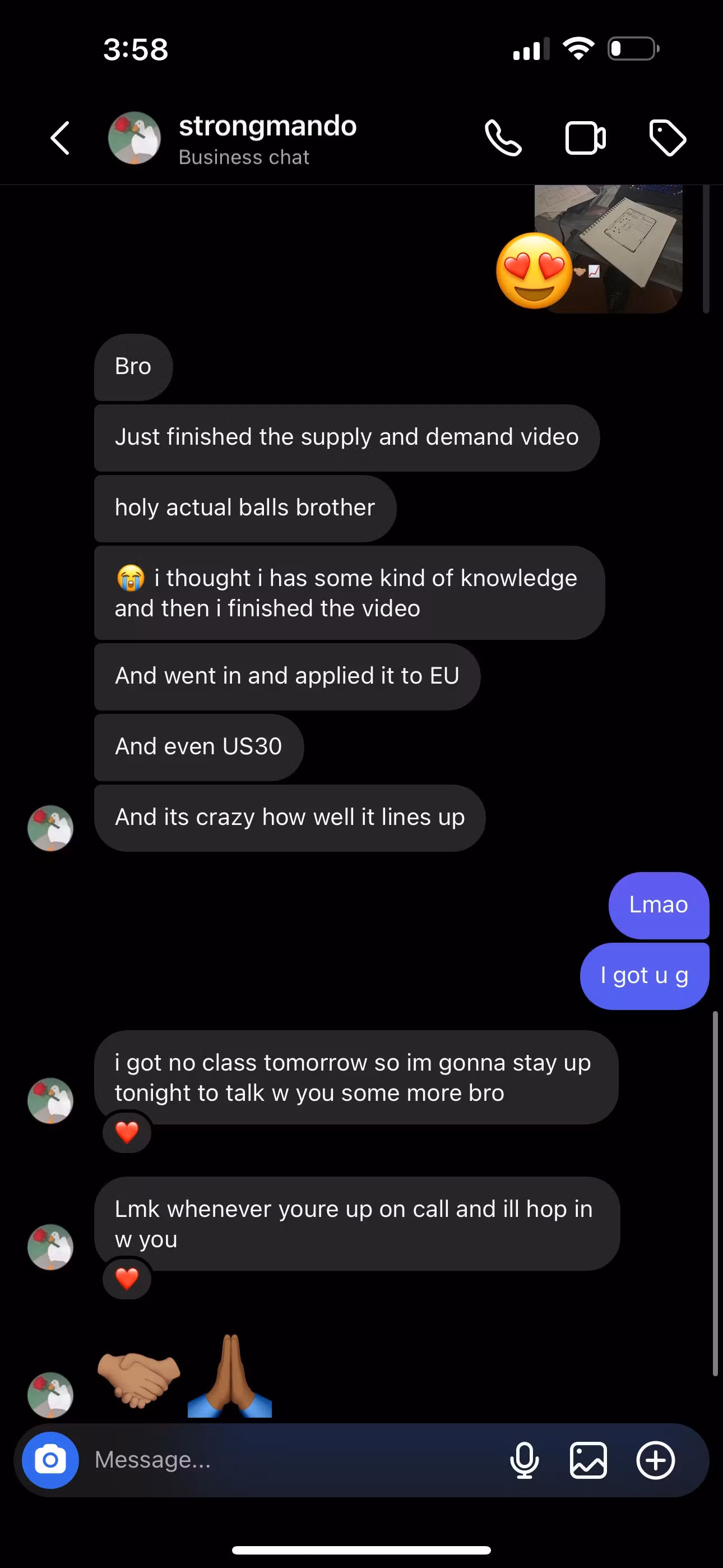Open the photo gallery picker
Image resolution: width=723 pixels, height=1568 pixels.
pos(588,1460)
